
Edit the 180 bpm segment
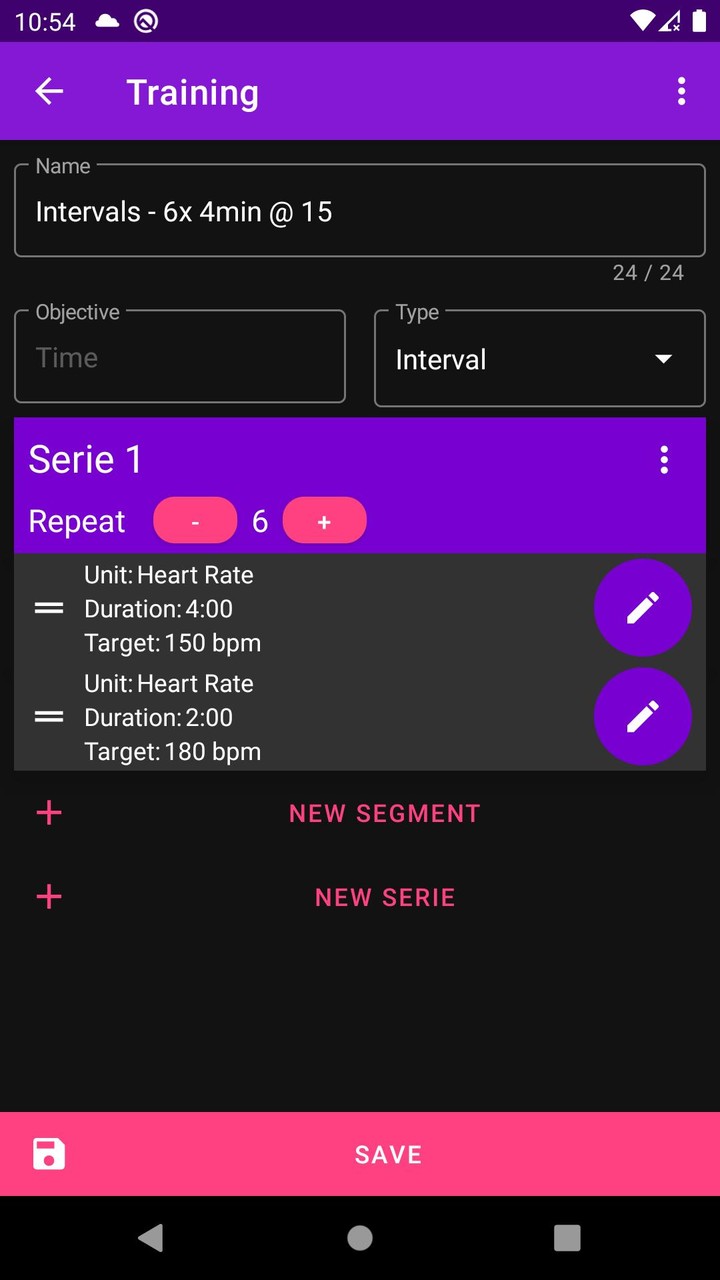point(642,716)
